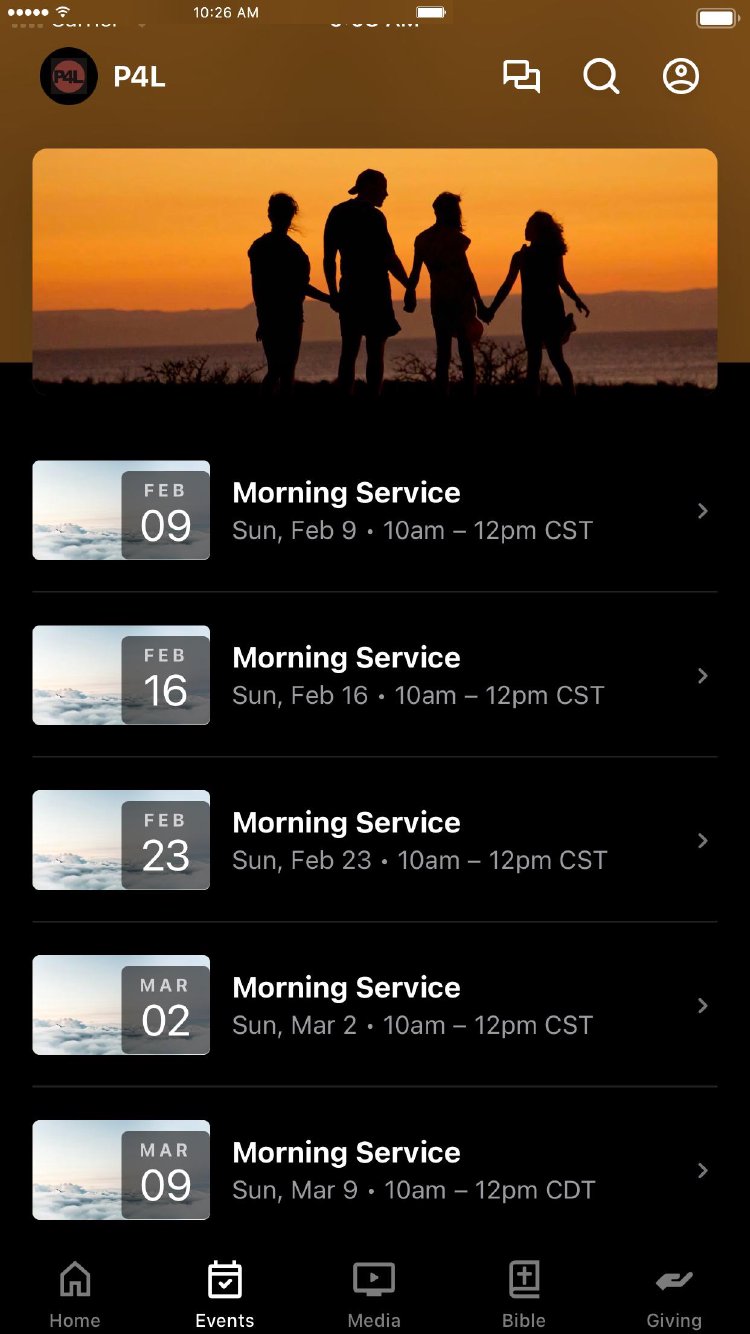Screen dimensions: 750x1334
Task: Open the chat messages icon
Action: [521, 77]
